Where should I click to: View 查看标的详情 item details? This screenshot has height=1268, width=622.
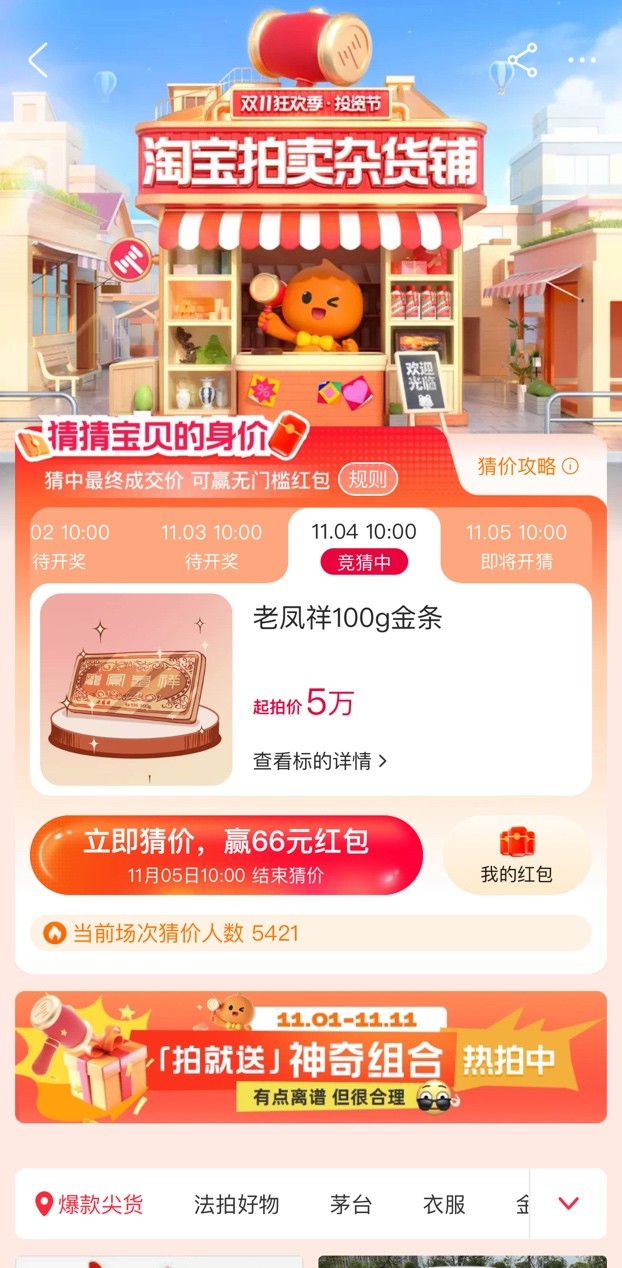coord(320,761)
